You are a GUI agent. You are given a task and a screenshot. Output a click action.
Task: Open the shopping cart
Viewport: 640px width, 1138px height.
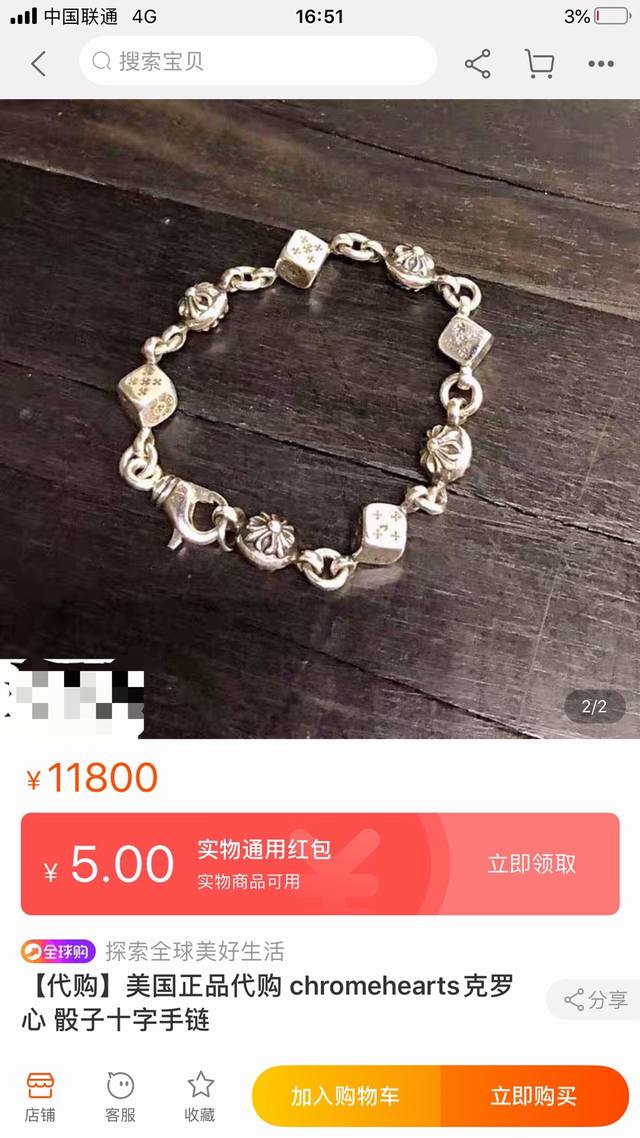[539, 64]
